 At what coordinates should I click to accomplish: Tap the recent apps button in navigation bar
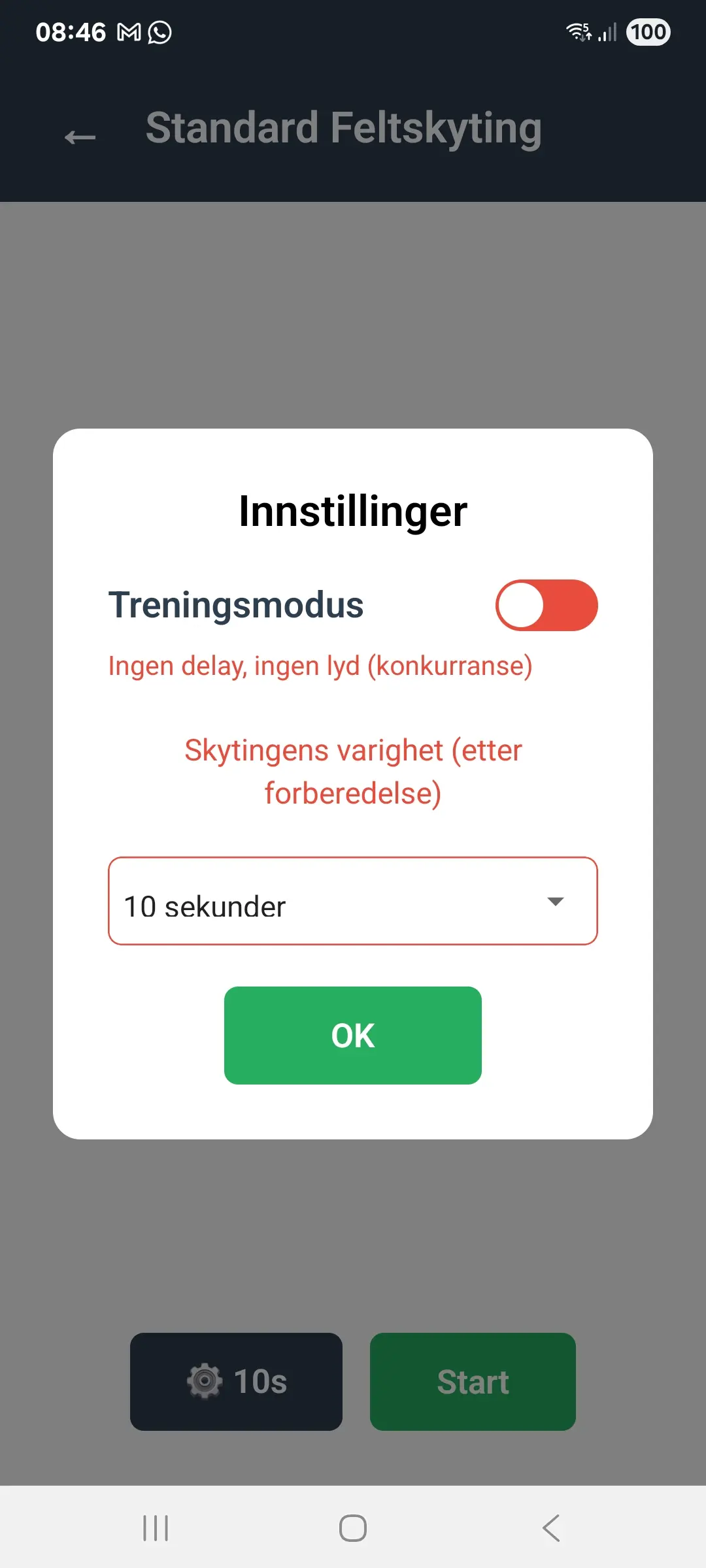point(154,1527)
